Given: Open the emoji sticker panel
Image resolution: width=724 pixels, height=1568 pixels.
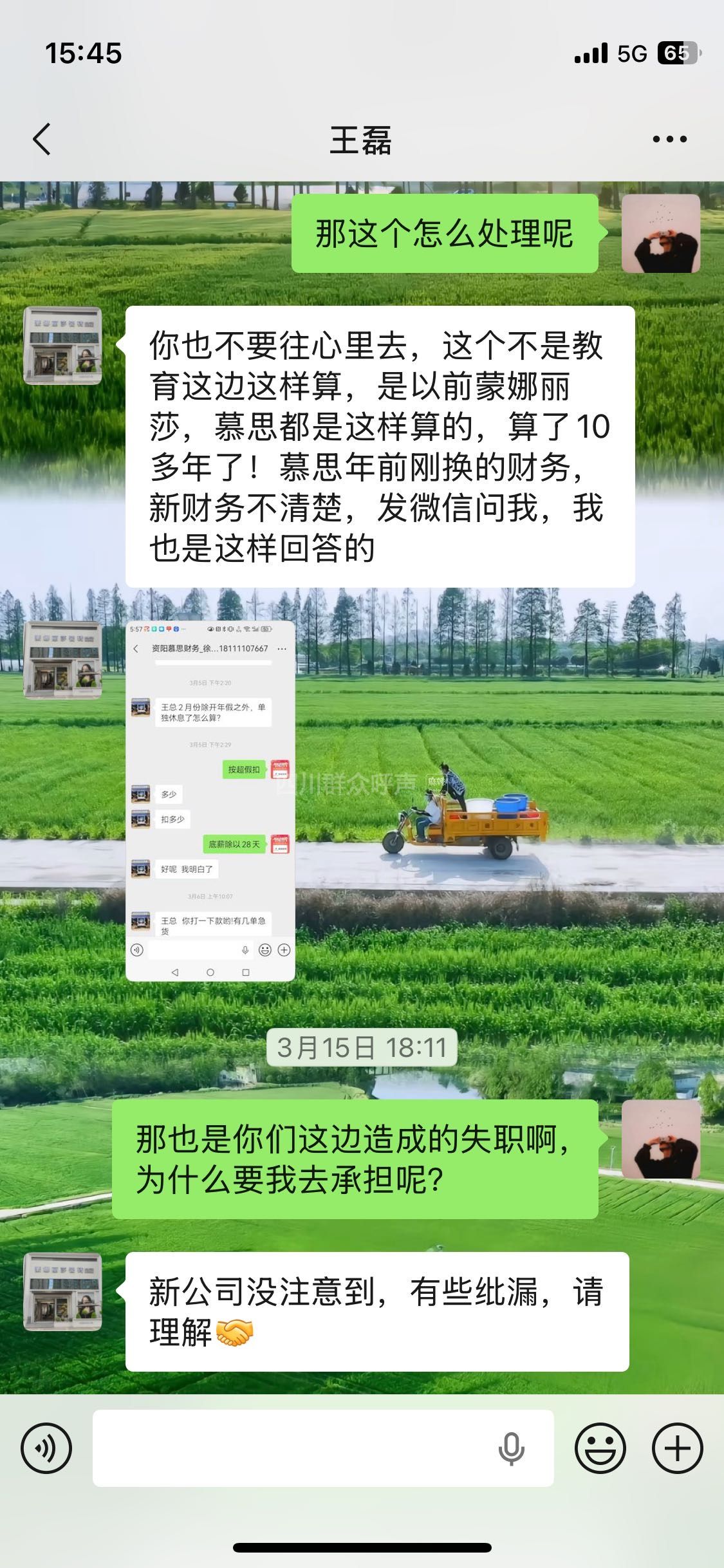Looking at the screenshot, I should point(600,1448).
